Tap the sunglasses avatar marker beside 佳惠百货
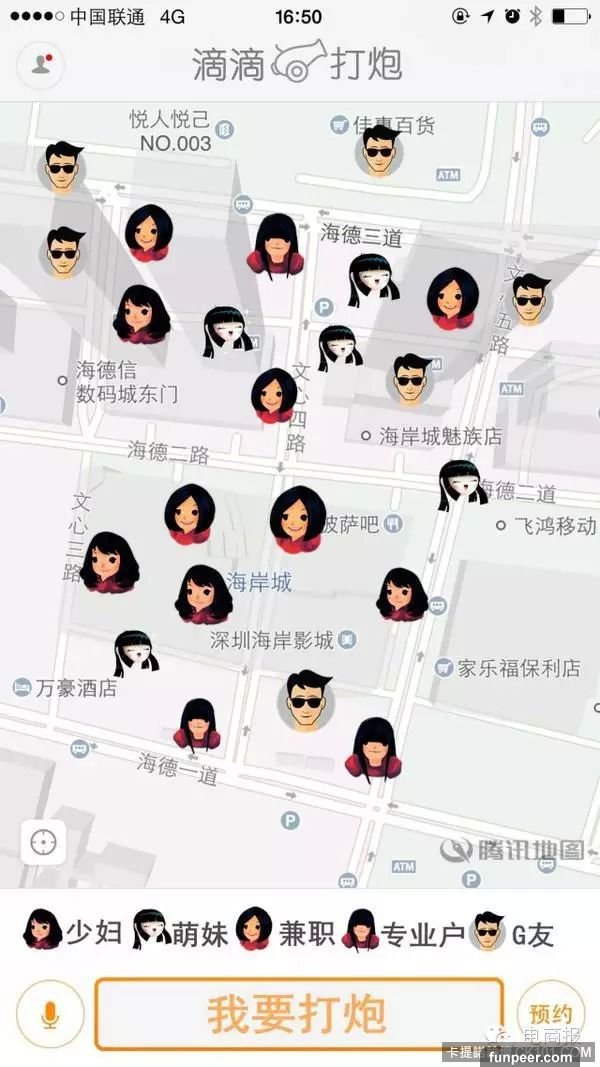The height and width of the screenshot is (1067, 600). (379, 150)
